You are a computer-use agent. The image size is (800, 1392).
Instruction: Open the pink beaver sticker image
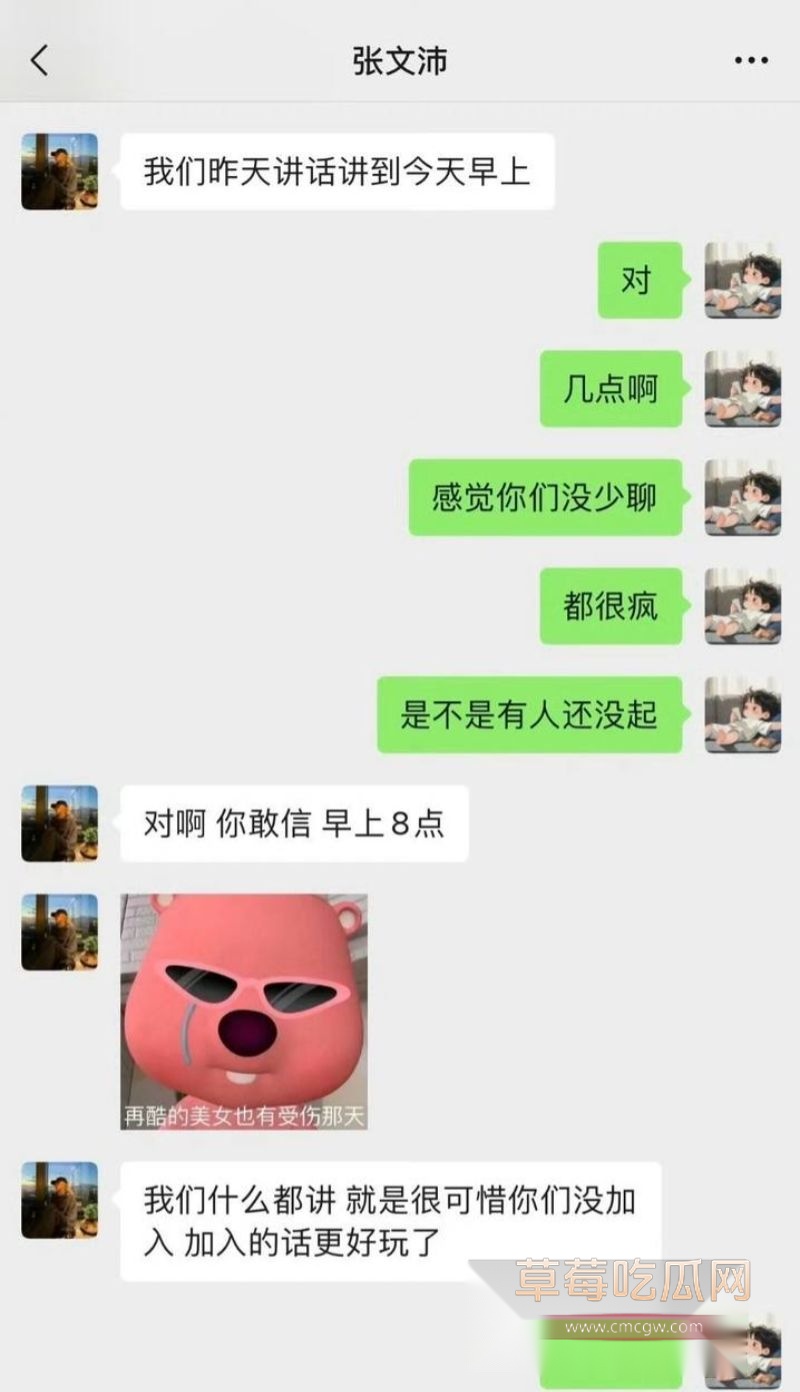pyautogui.click(x=245, y=1010)
